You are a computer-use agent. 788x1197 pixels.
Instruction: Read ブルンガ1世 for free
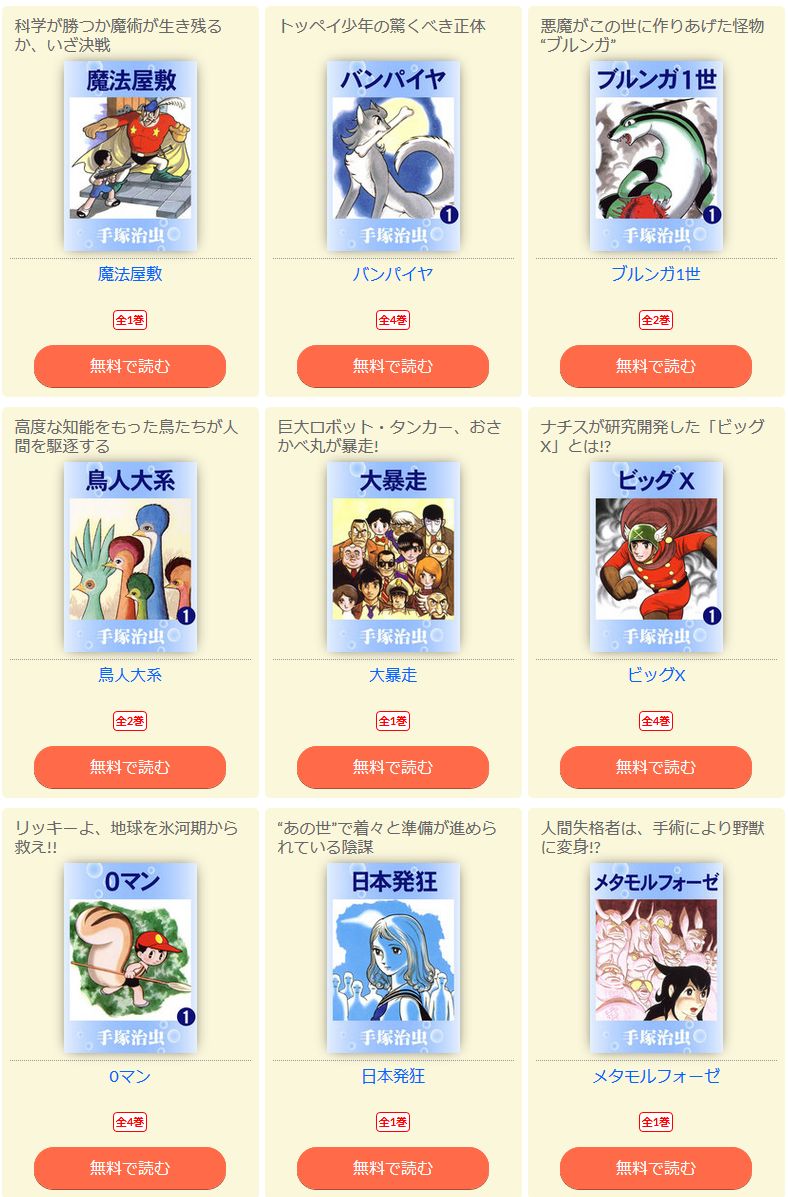coord(656,366)
